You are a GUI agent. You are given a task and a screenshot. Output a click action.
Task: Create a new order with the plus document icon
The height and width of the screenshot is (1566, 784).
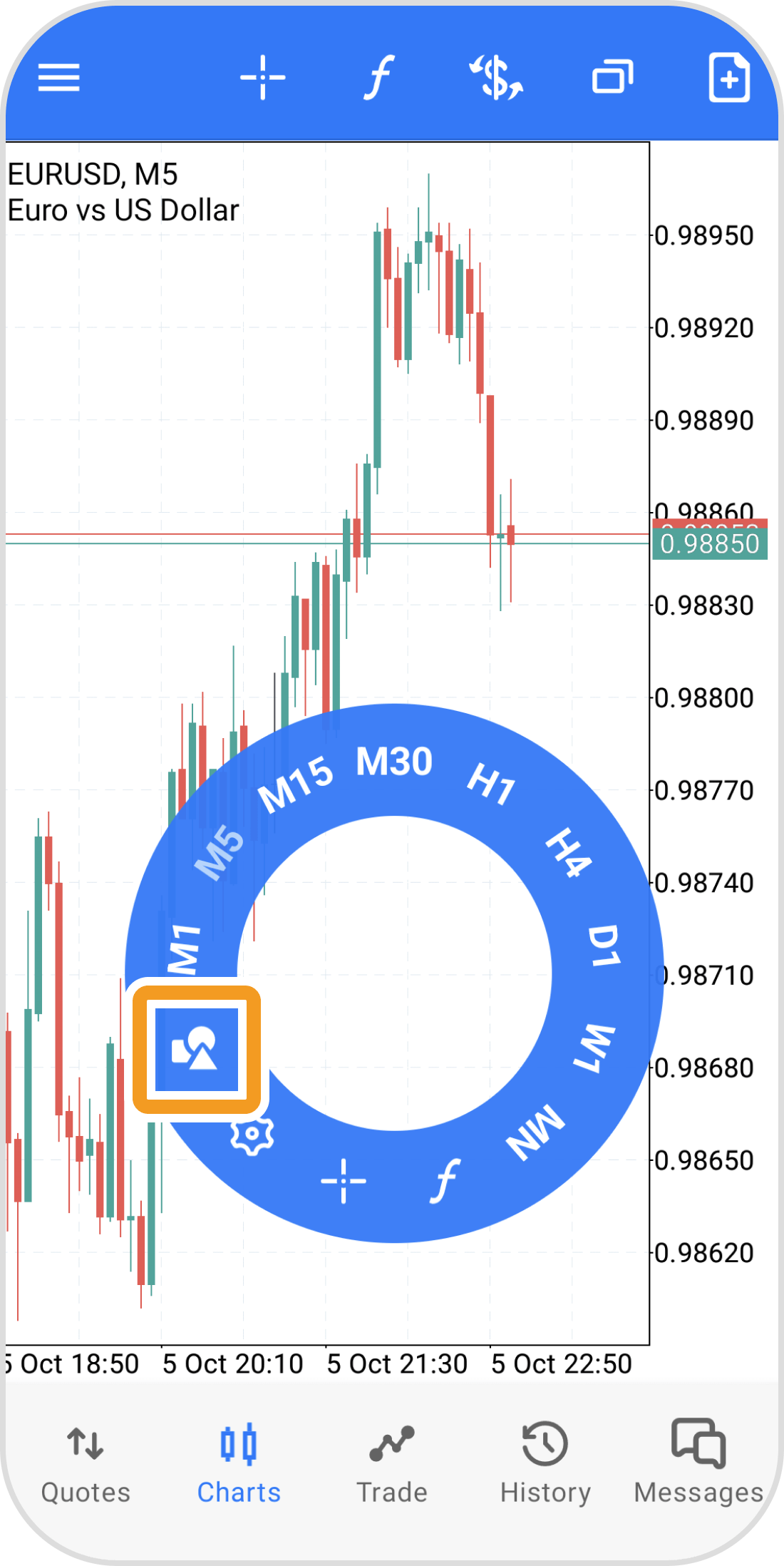(728, 77)
